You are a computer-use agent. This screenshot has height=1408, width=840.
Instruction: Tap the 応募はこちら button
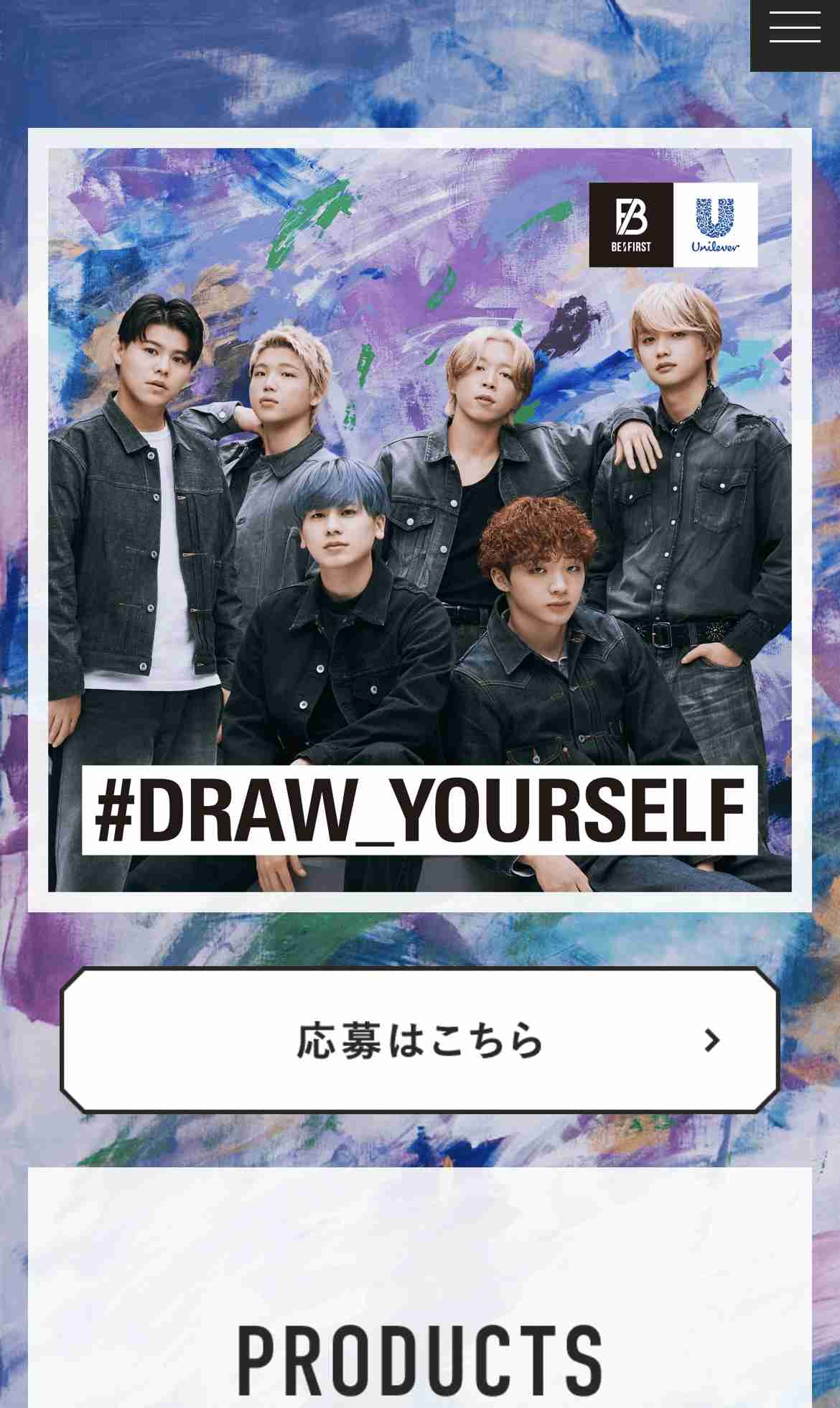click(x=420, y=1039)
